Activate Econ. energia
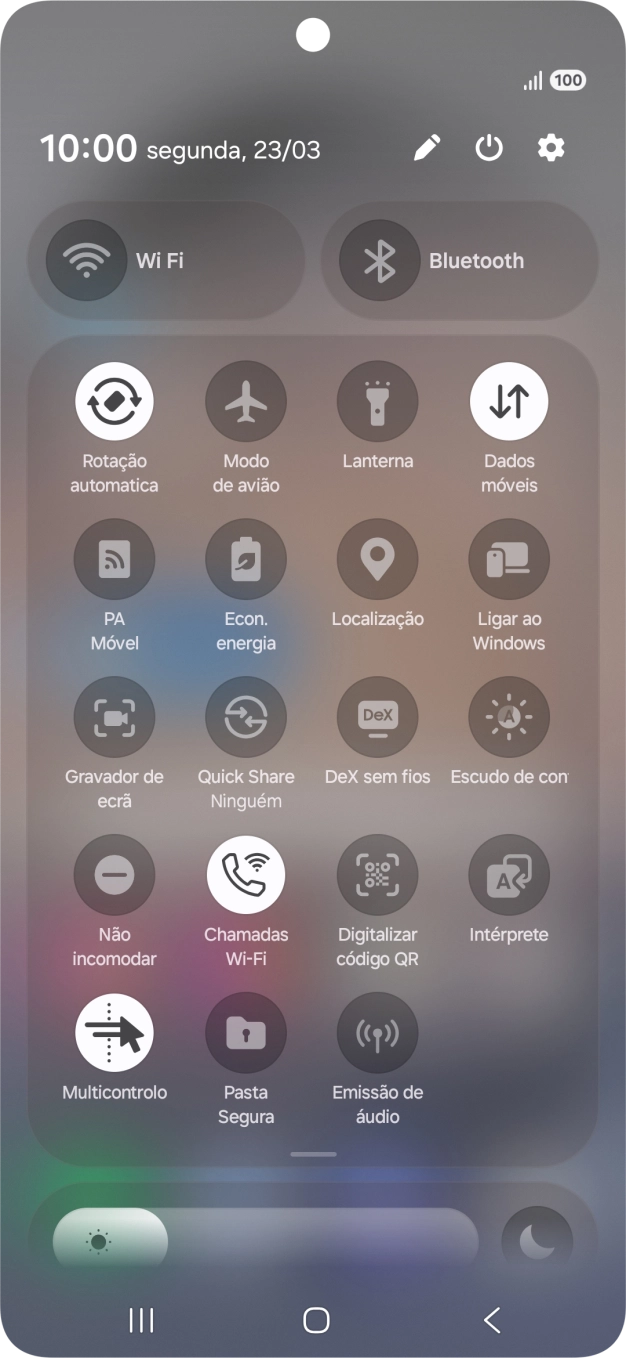The image size is (626, 1358). pyautogui.click(x=246, y=559)
